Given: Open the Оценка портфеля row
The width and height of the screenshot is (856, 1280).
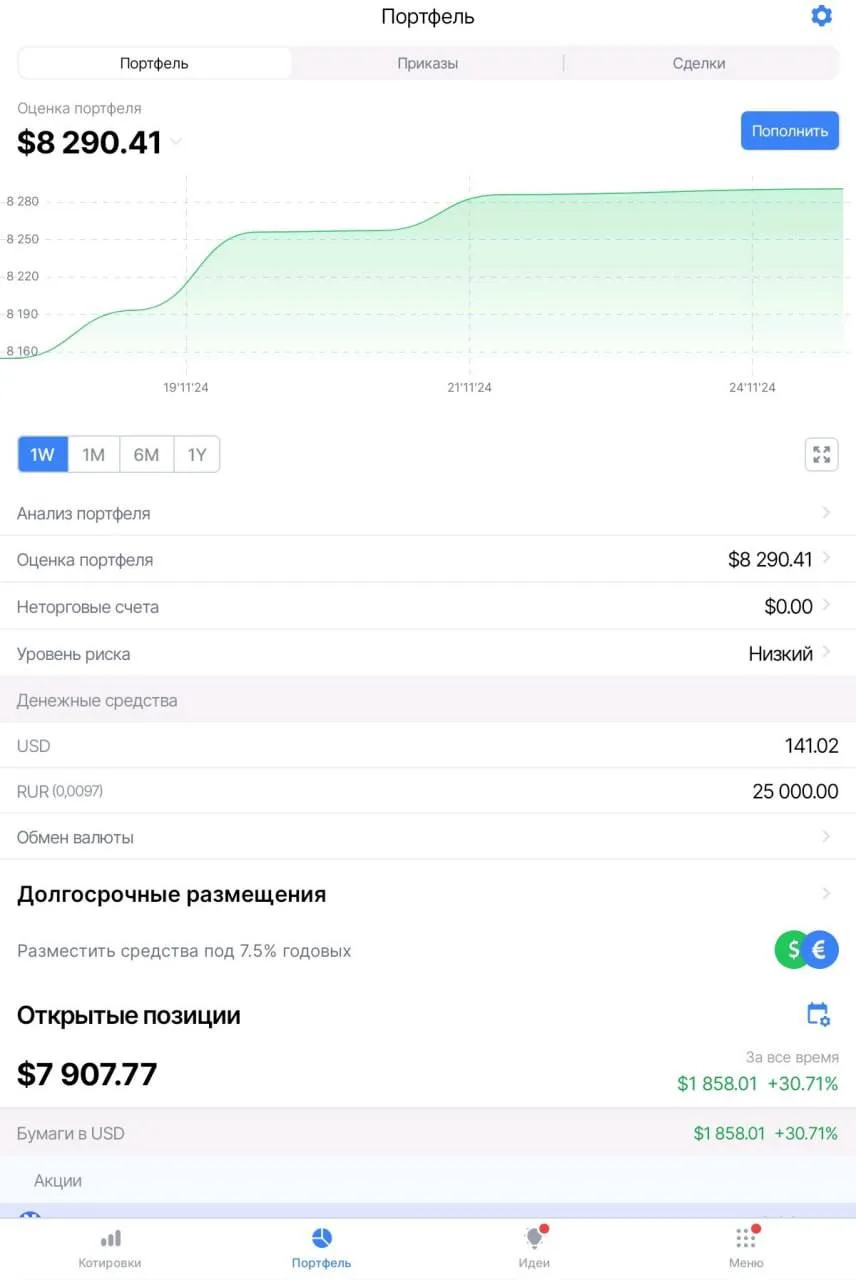Looking at the screenshot, I should [x=428, y=559].
